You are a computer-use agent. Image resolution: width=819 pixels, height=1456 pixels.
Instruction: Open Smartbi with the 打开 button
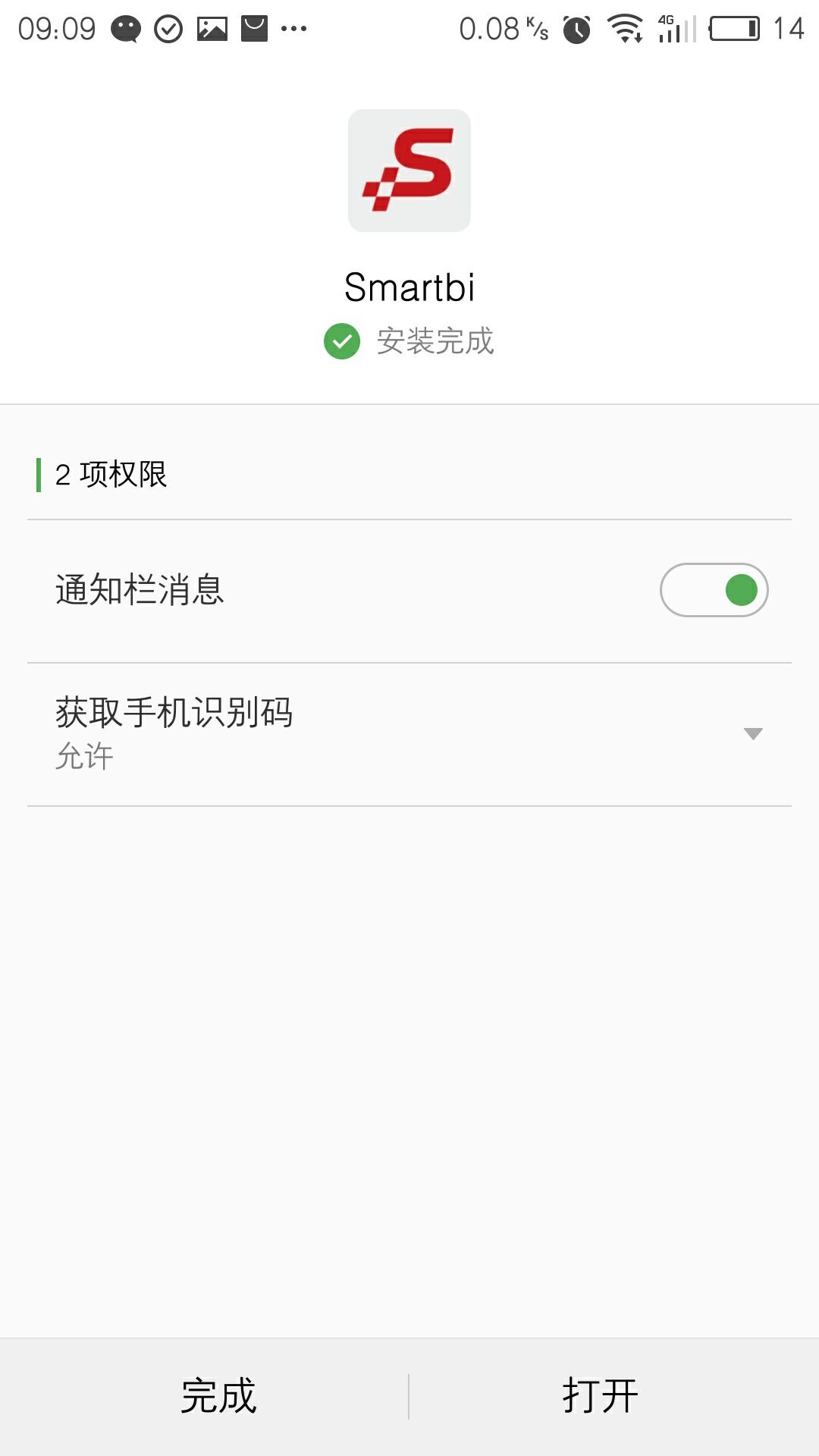[601, 1396]
